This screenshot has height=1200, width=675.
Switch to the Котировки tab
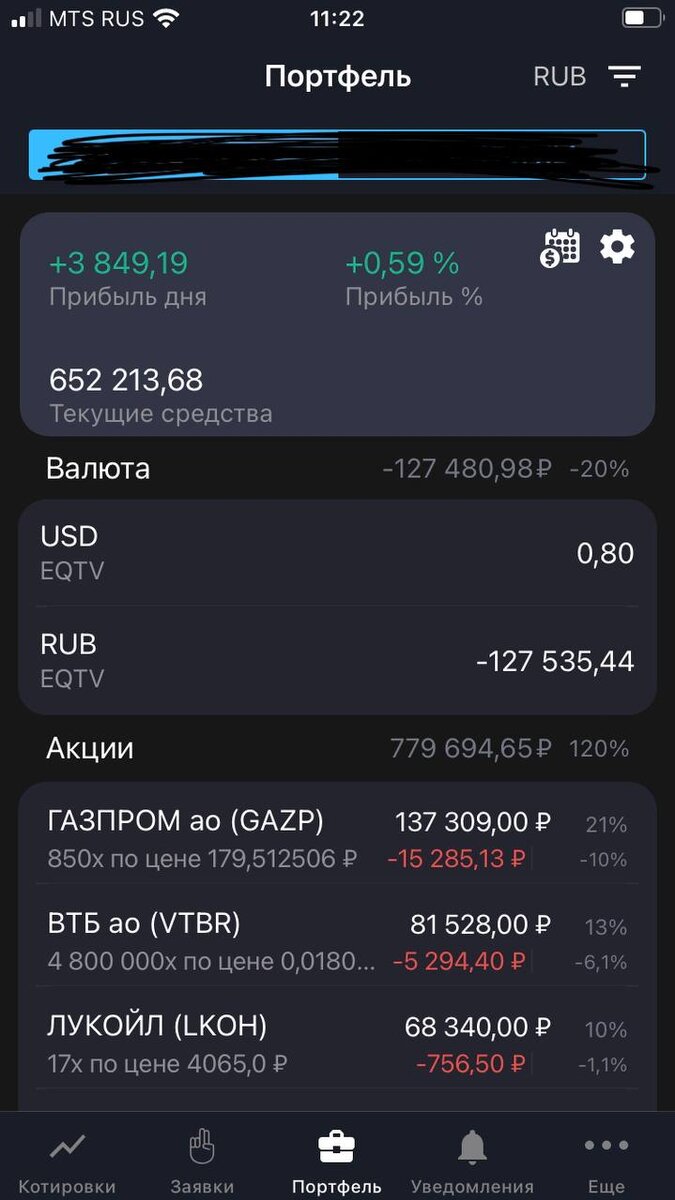tap(67, 1162)
